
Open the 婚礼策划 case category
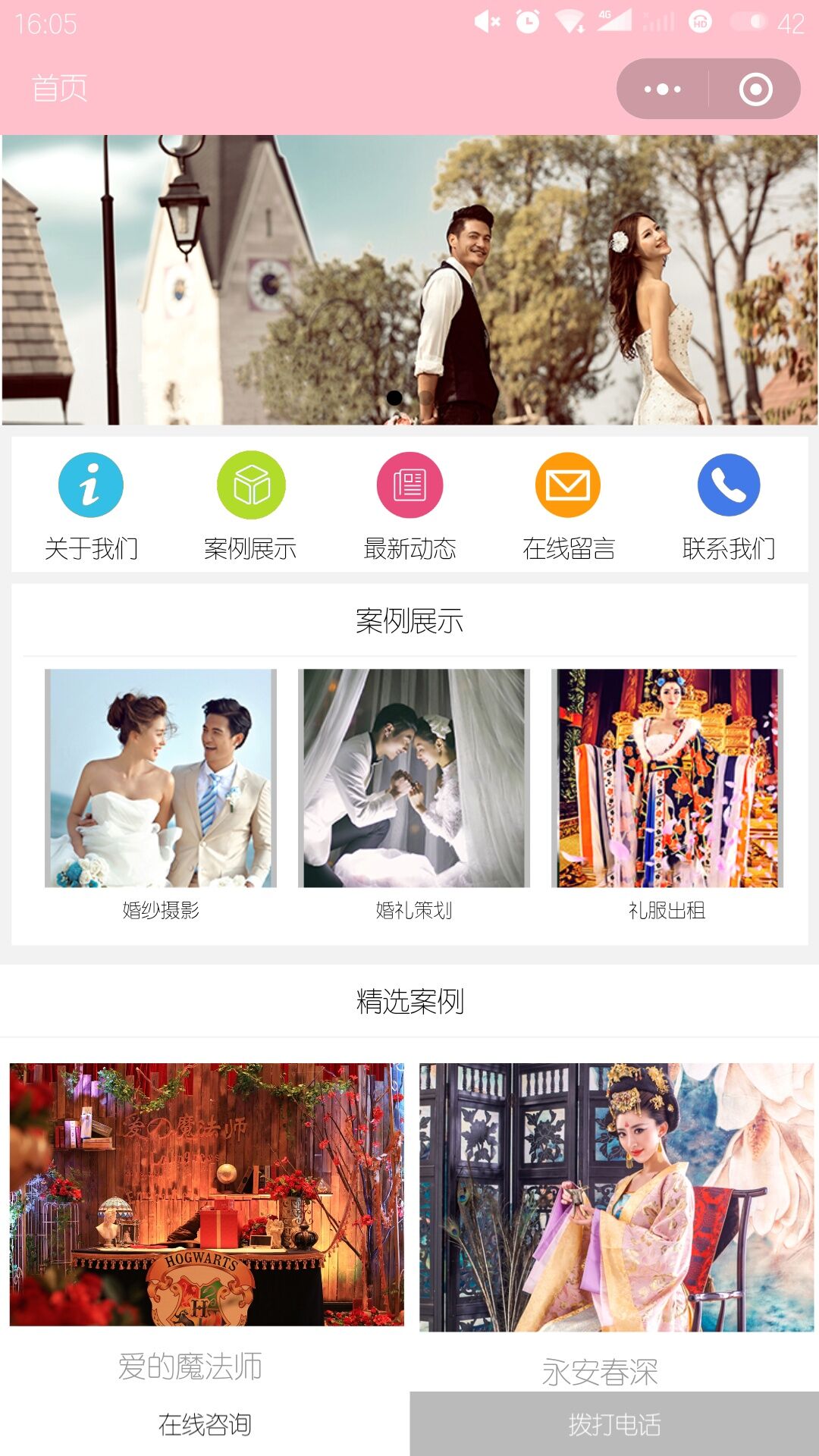(x=414, y=792)
